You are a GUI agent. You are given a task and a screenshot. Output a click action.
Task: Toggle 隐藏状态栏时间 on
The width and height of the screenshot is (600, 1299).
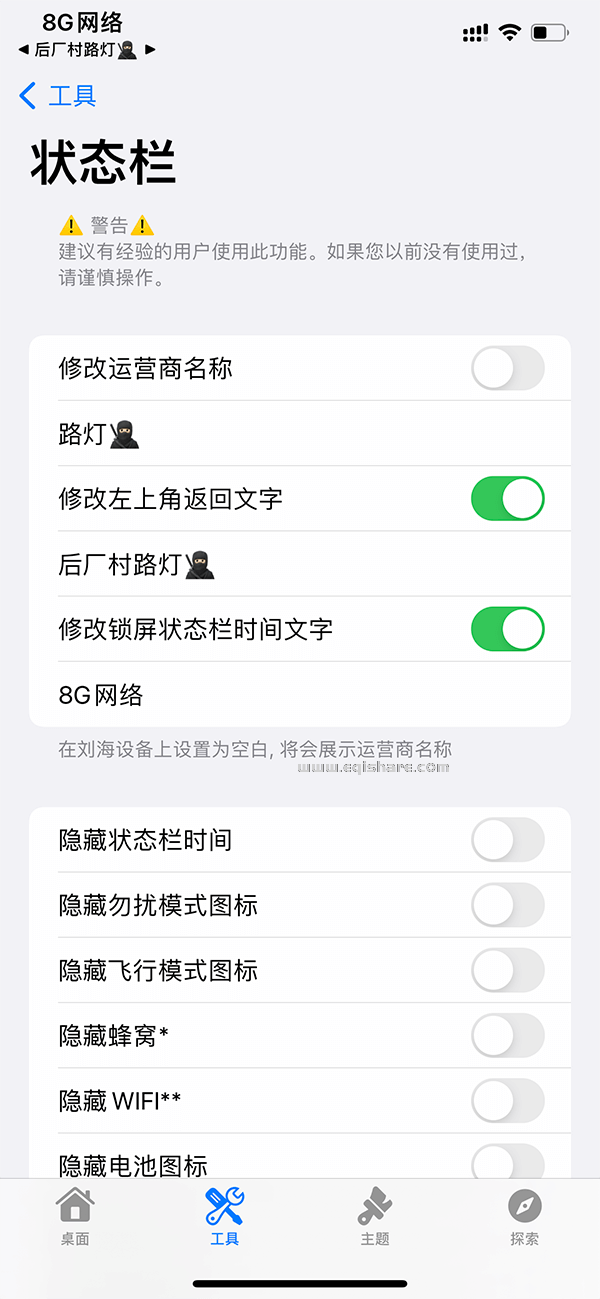[x=507, y=840]
